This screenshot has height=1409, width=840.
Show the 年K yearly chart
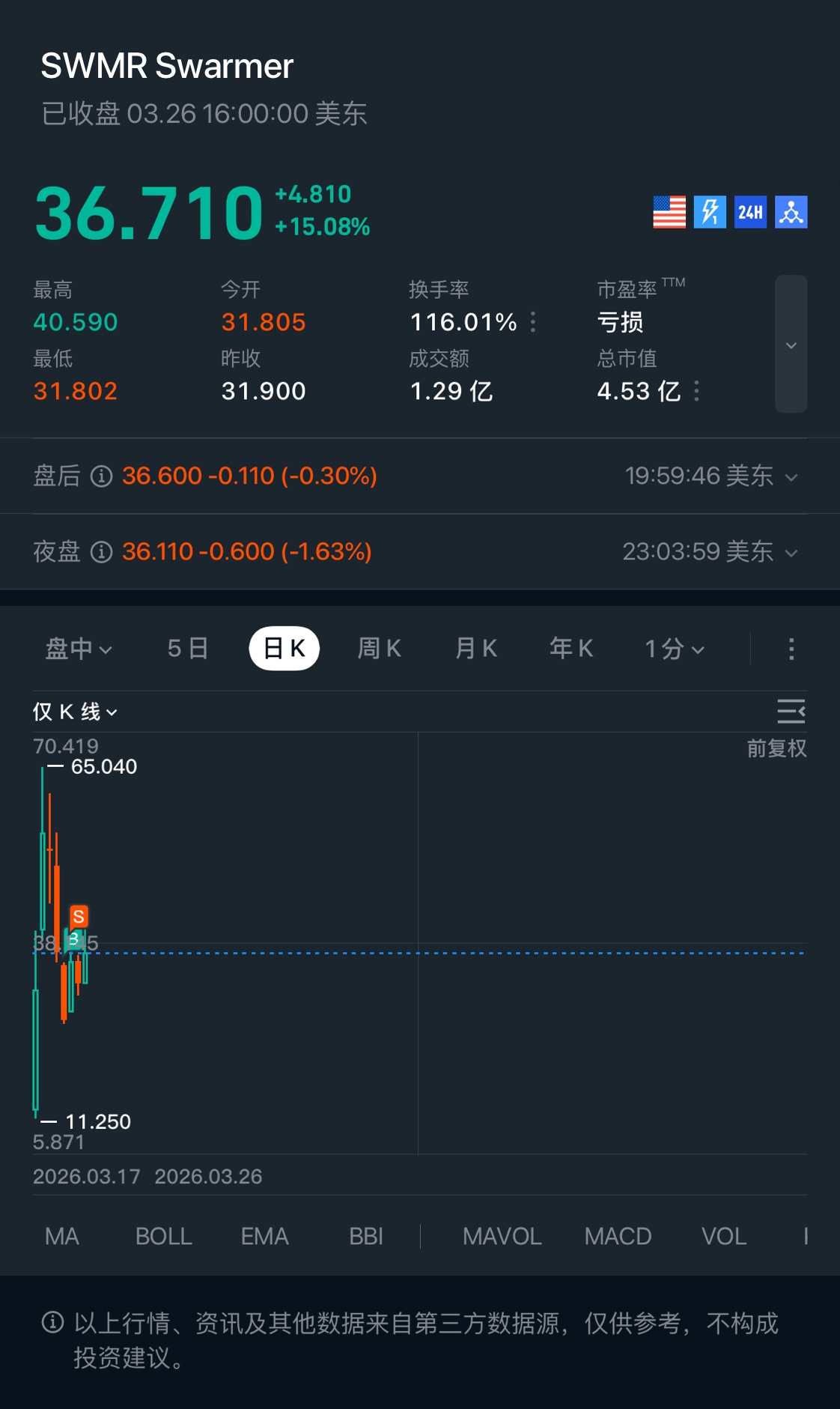[x=571, y=649]
